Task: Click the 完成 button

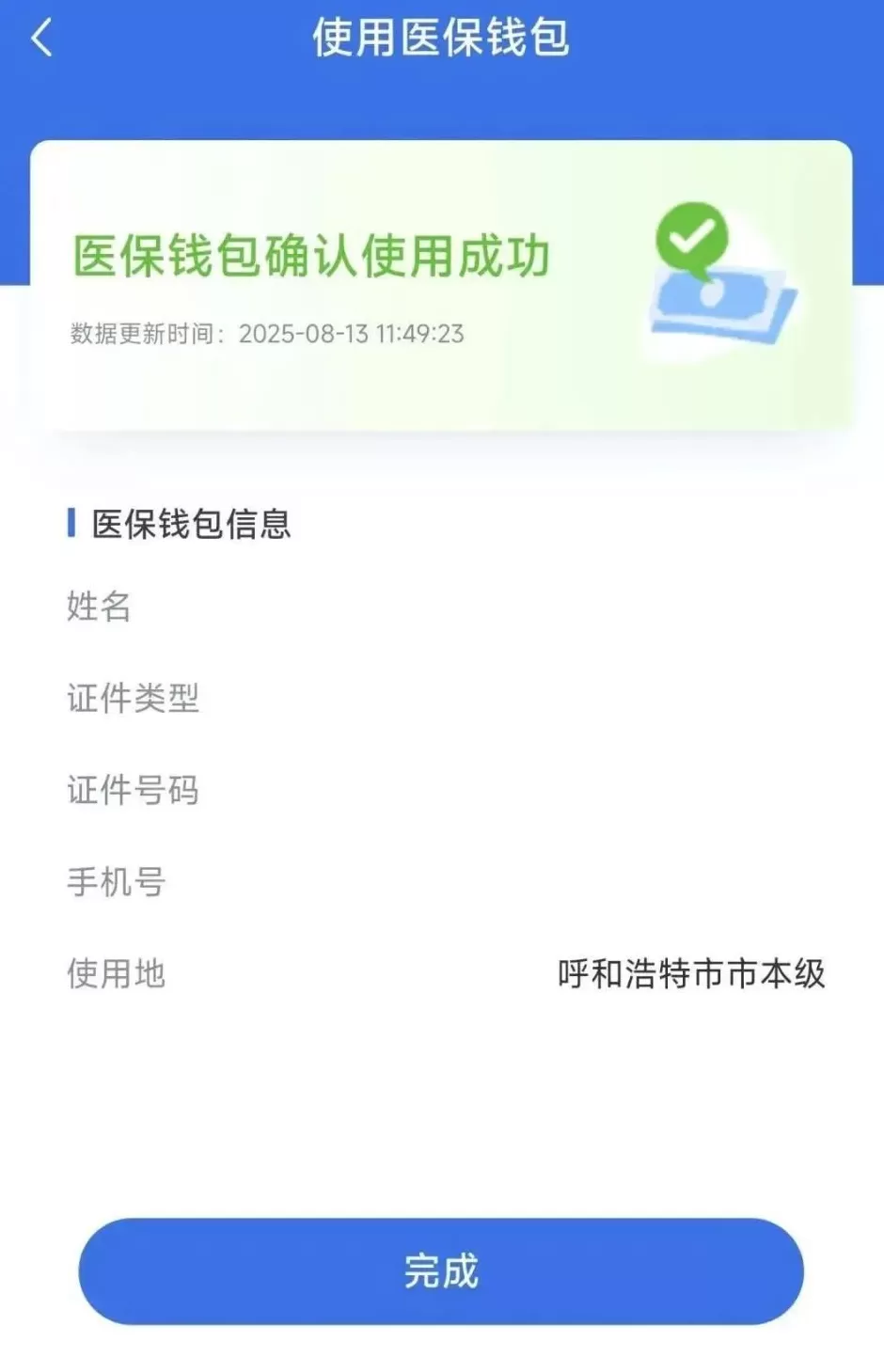Action: coord(442,1270)
